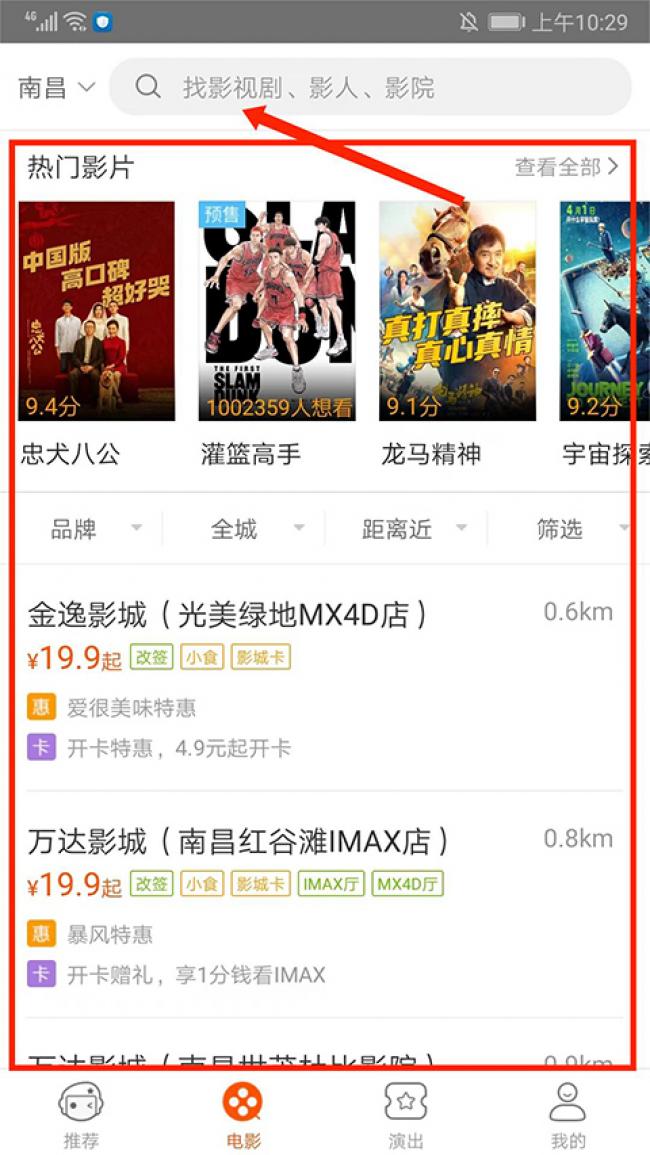650x1155 pixels.
Task: Open the 南昌 city selector
Action: (57, 88)
